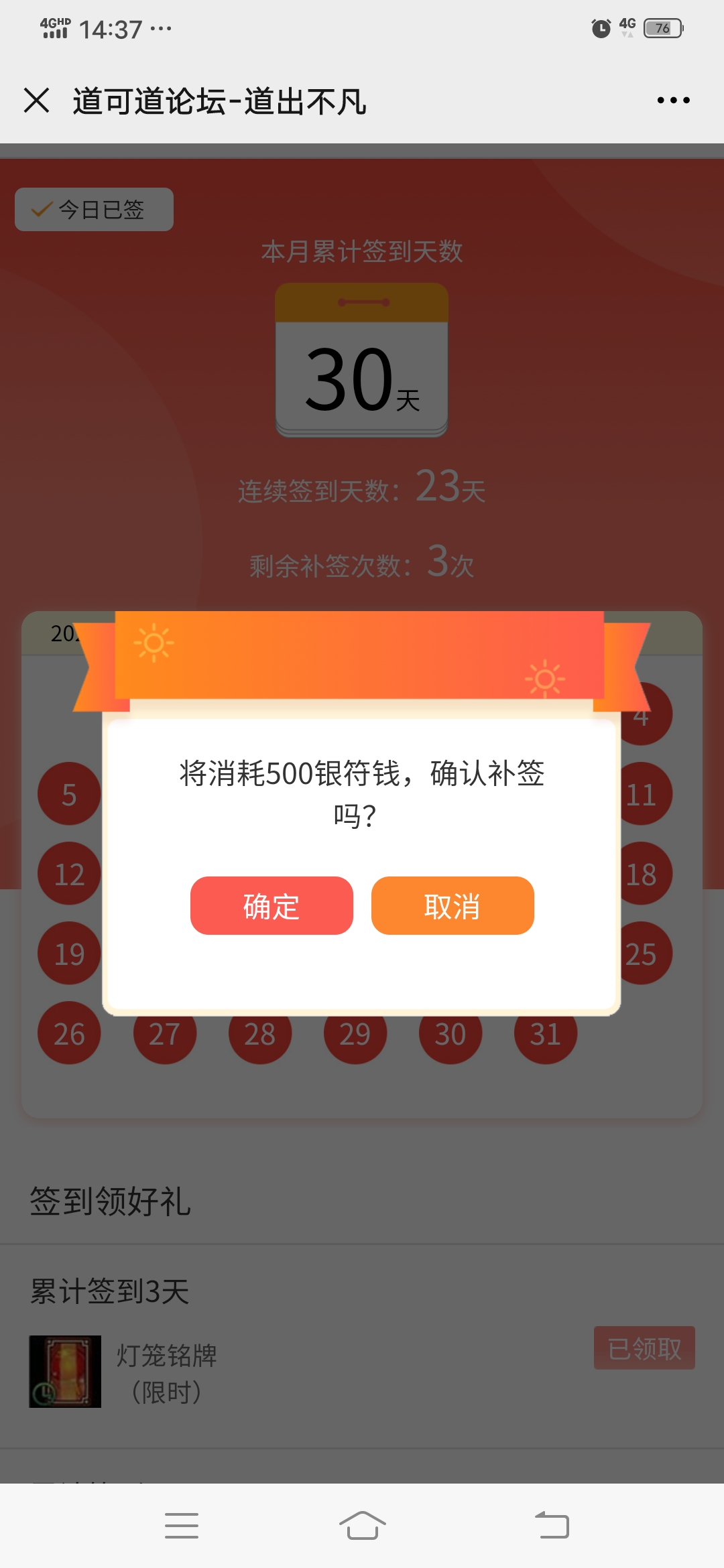The image size is (724, 1568).
Task: Close the forum page with X
Action: [37, 101]
